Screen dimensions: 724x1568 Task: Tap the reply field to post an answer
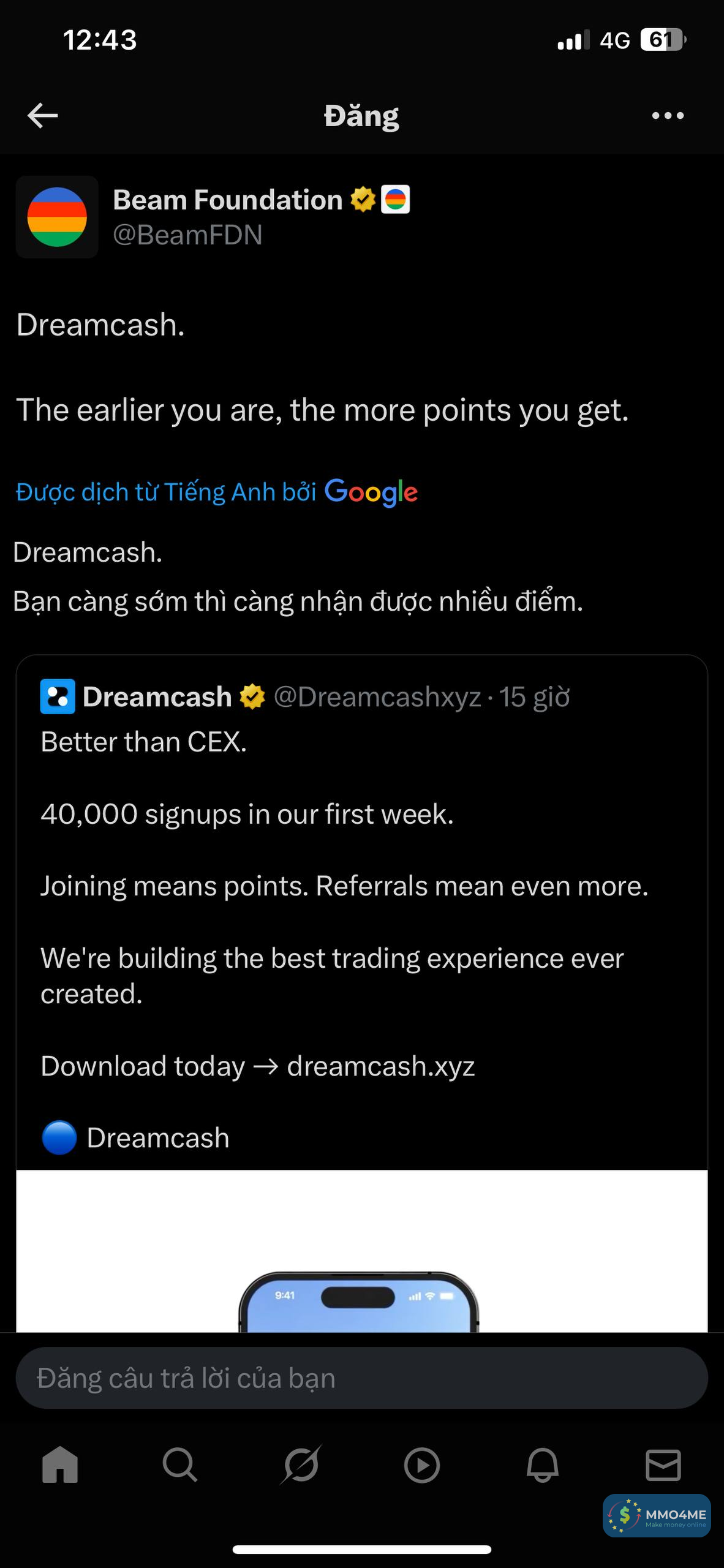(361, 1378)
